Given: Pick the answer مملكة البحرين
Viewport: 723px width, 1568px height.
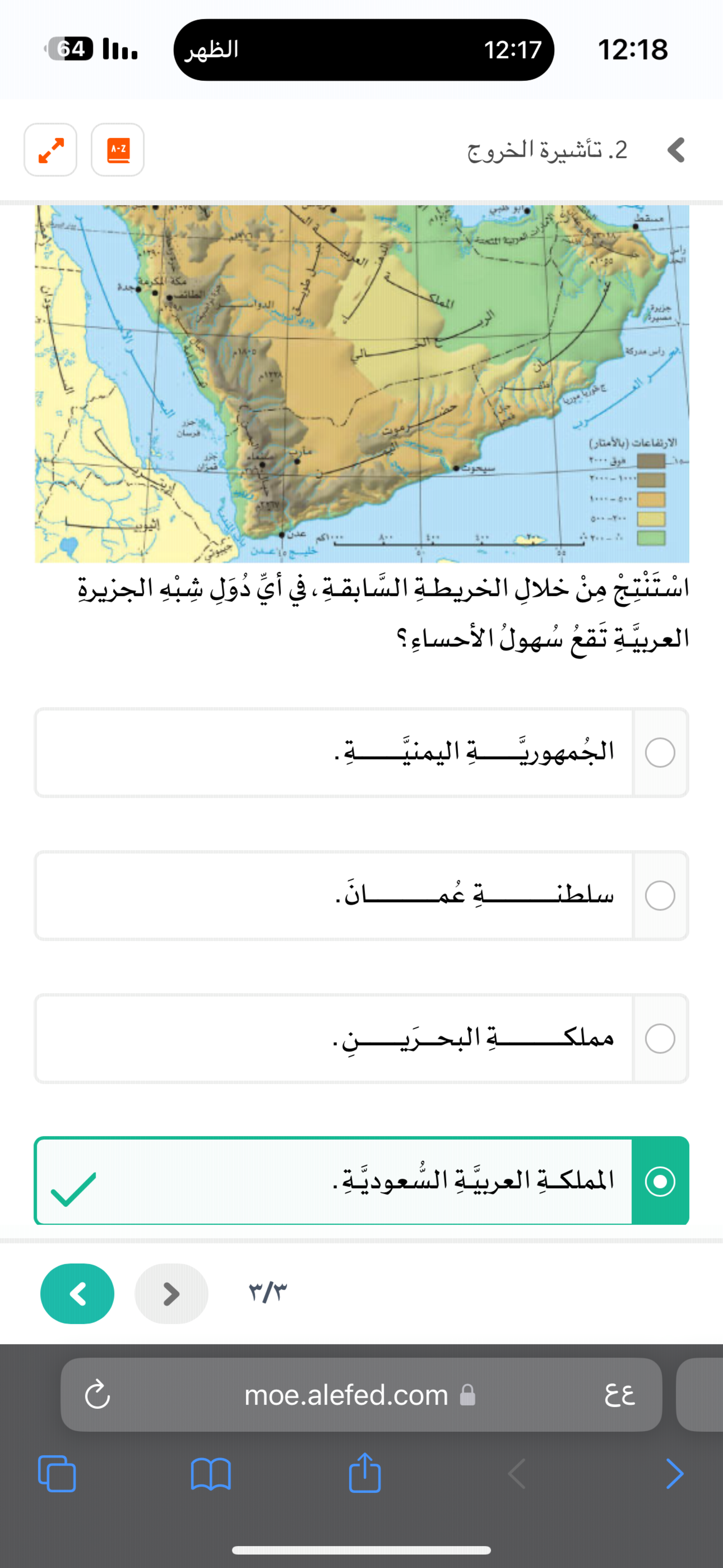Looking at the screenshot, I should coord(362,1038).
